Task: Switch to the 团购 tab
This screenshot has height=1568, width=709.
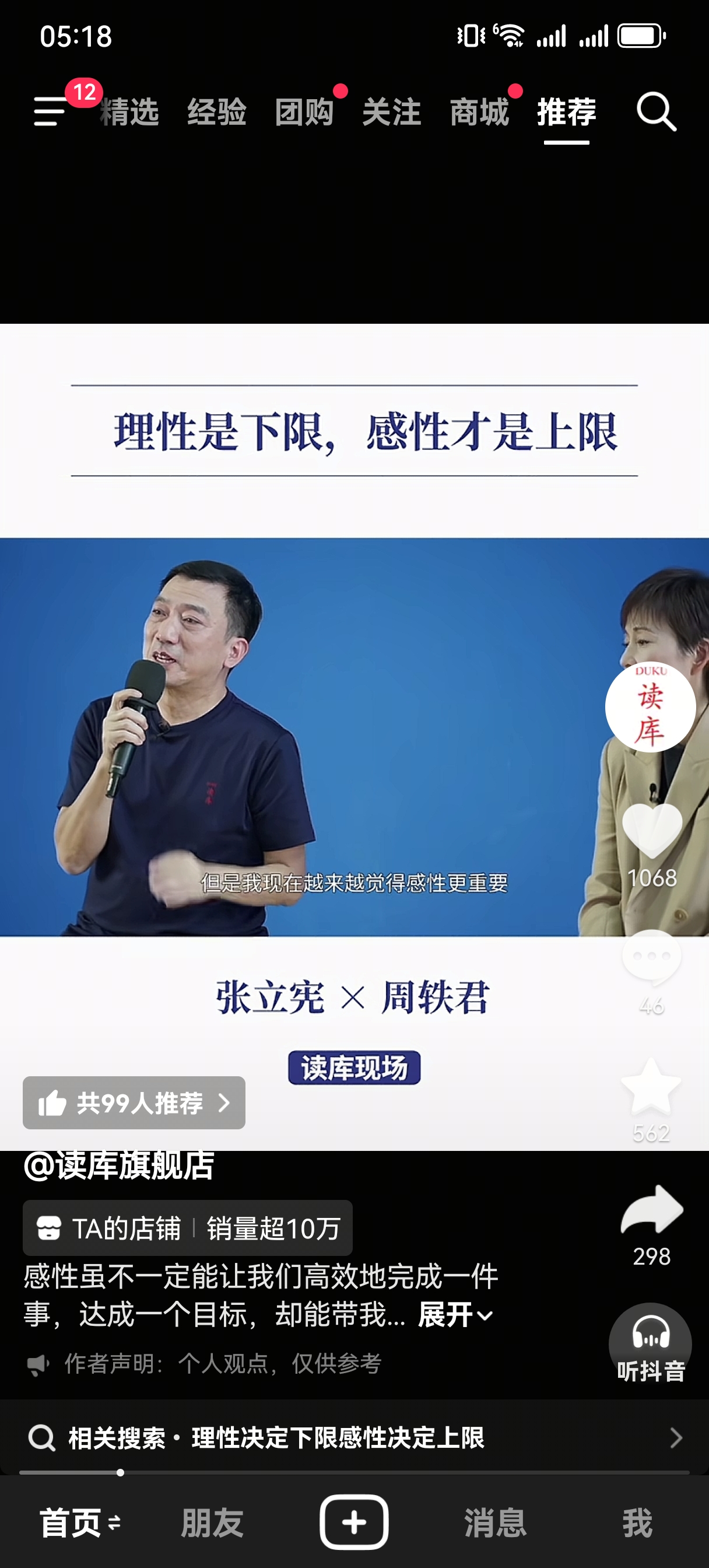Action: coord(304,112)
